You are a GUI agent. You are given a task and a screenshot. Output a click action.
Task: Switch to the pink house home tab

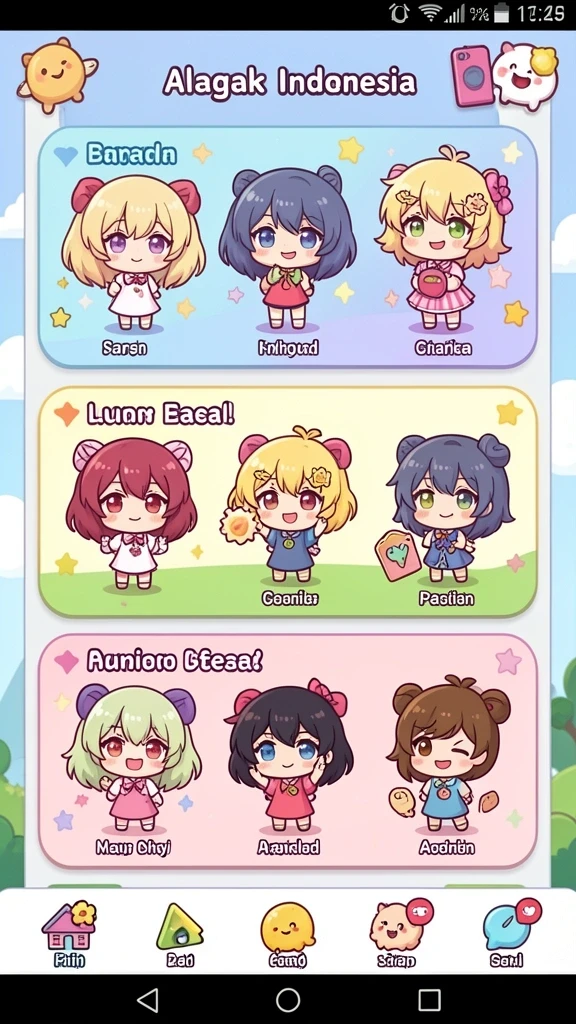pos(69,934)
